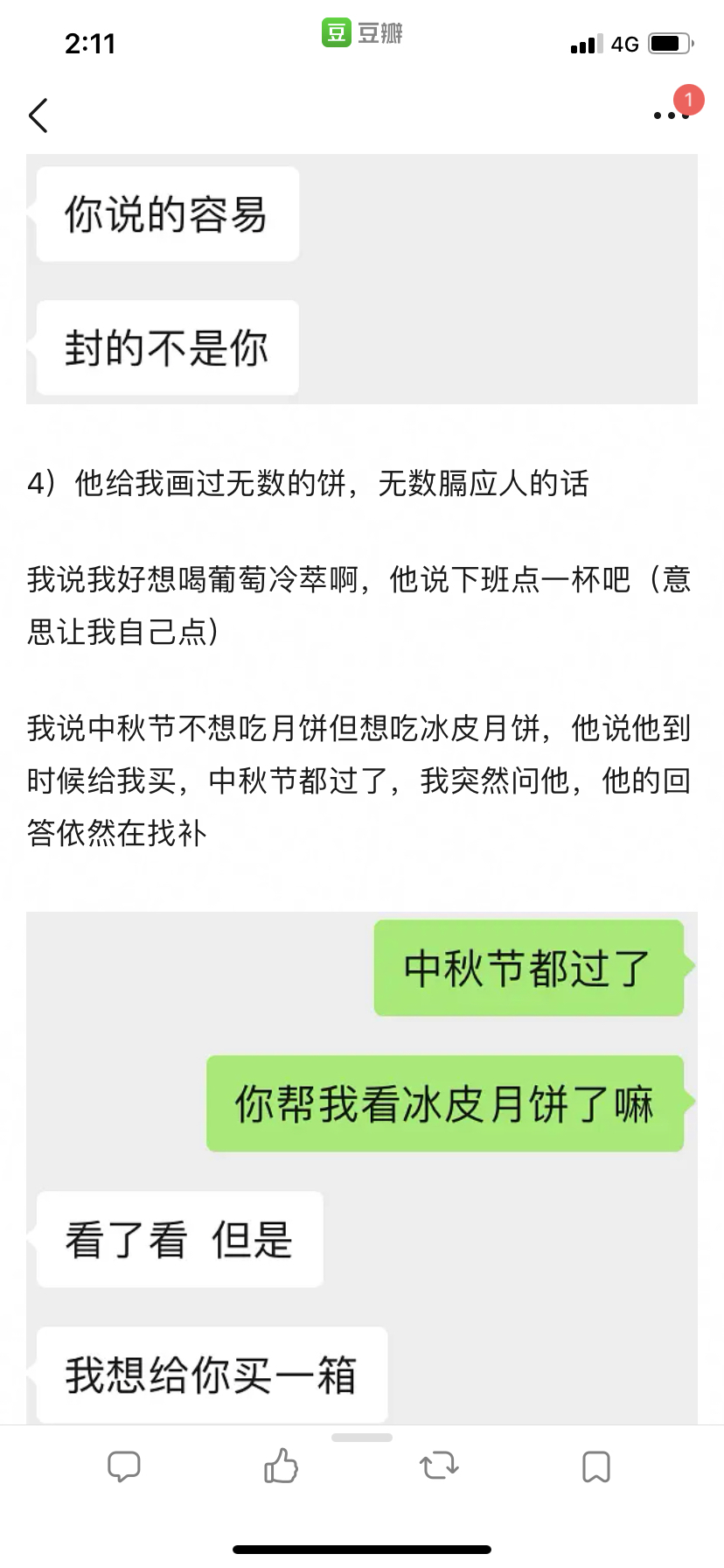
Task: Repost using the retweet arrows icon
Action: click(439, 1466)
